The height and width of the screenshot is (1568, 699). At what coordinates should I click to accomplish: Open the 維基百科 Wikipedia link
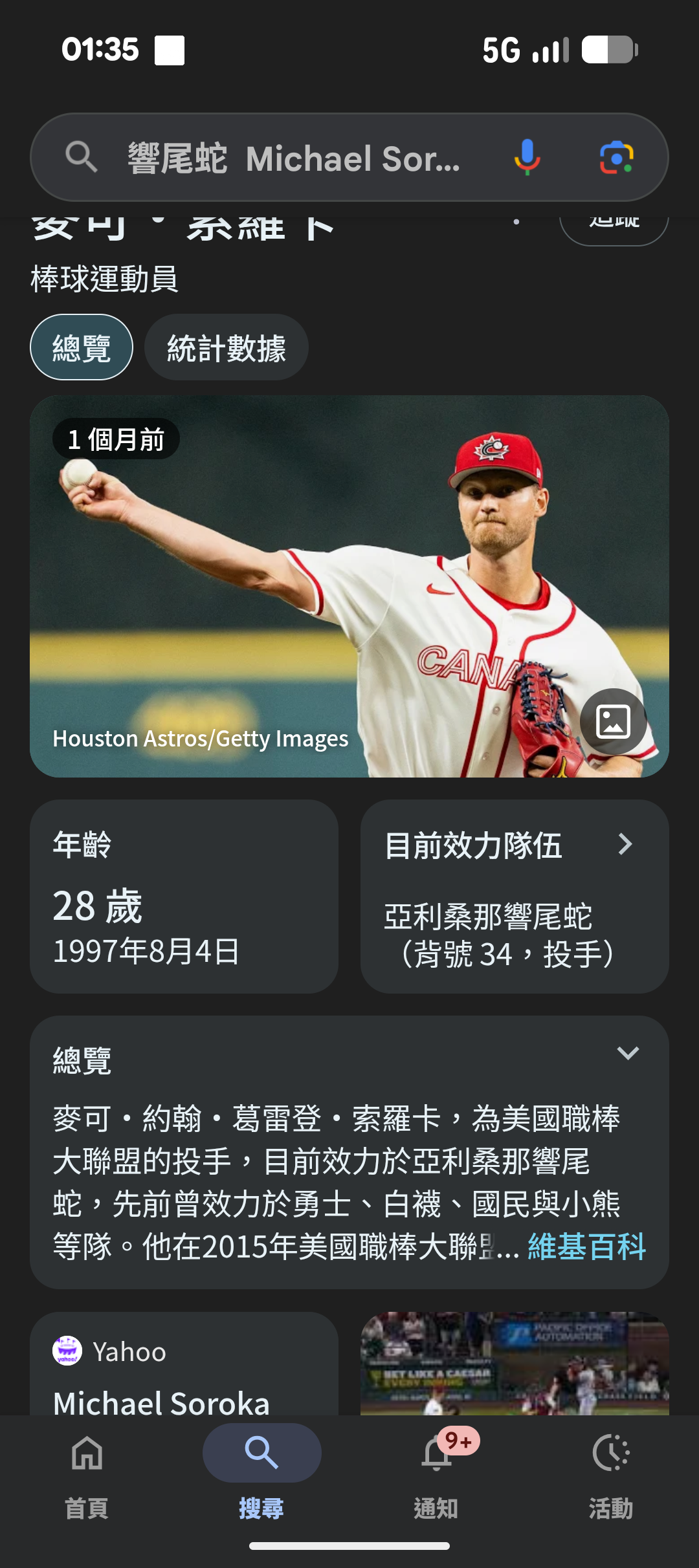point(586,1247)
